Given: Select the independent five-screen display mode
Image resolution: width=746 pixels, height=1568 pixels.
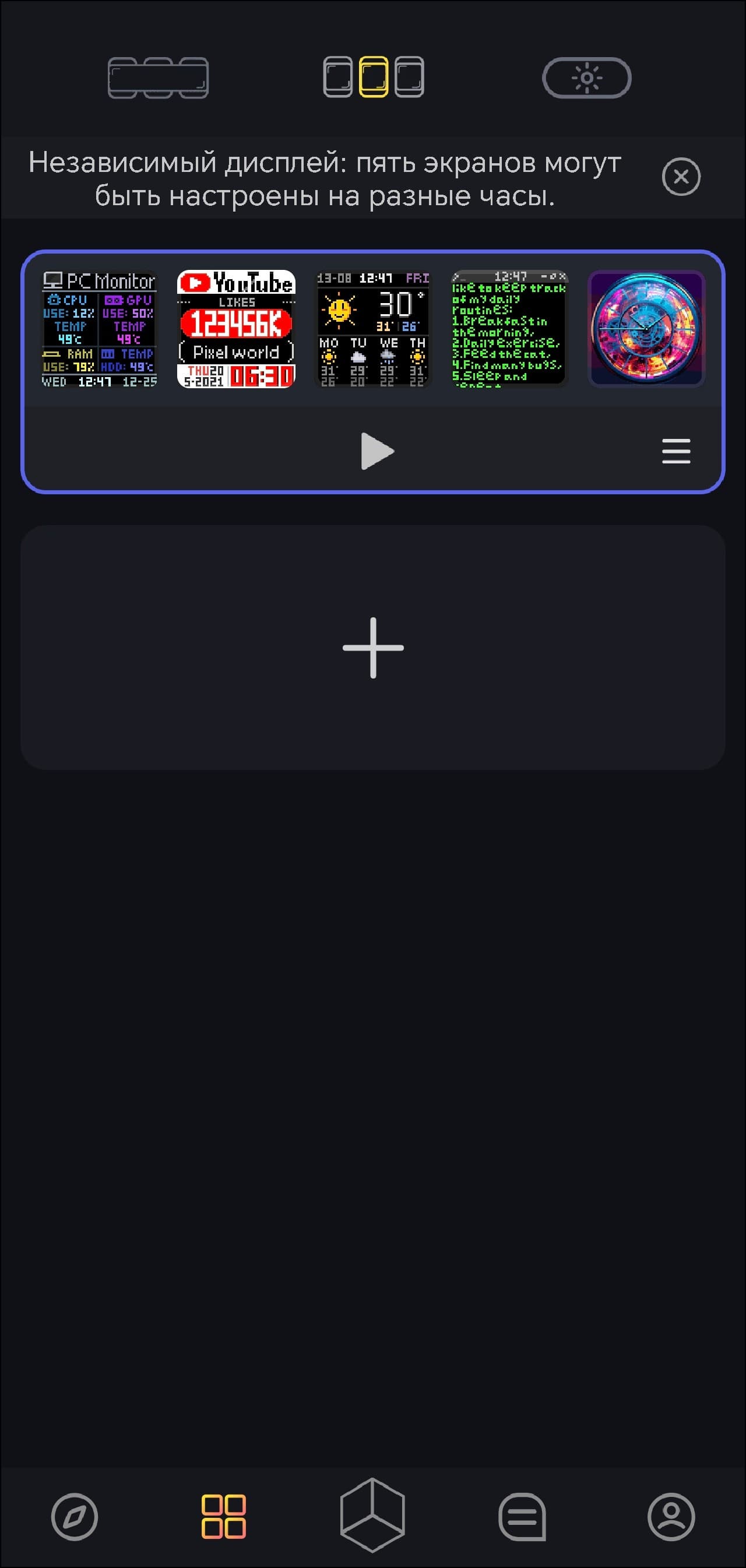Looking at the screenshot, I should coord(373,78).
